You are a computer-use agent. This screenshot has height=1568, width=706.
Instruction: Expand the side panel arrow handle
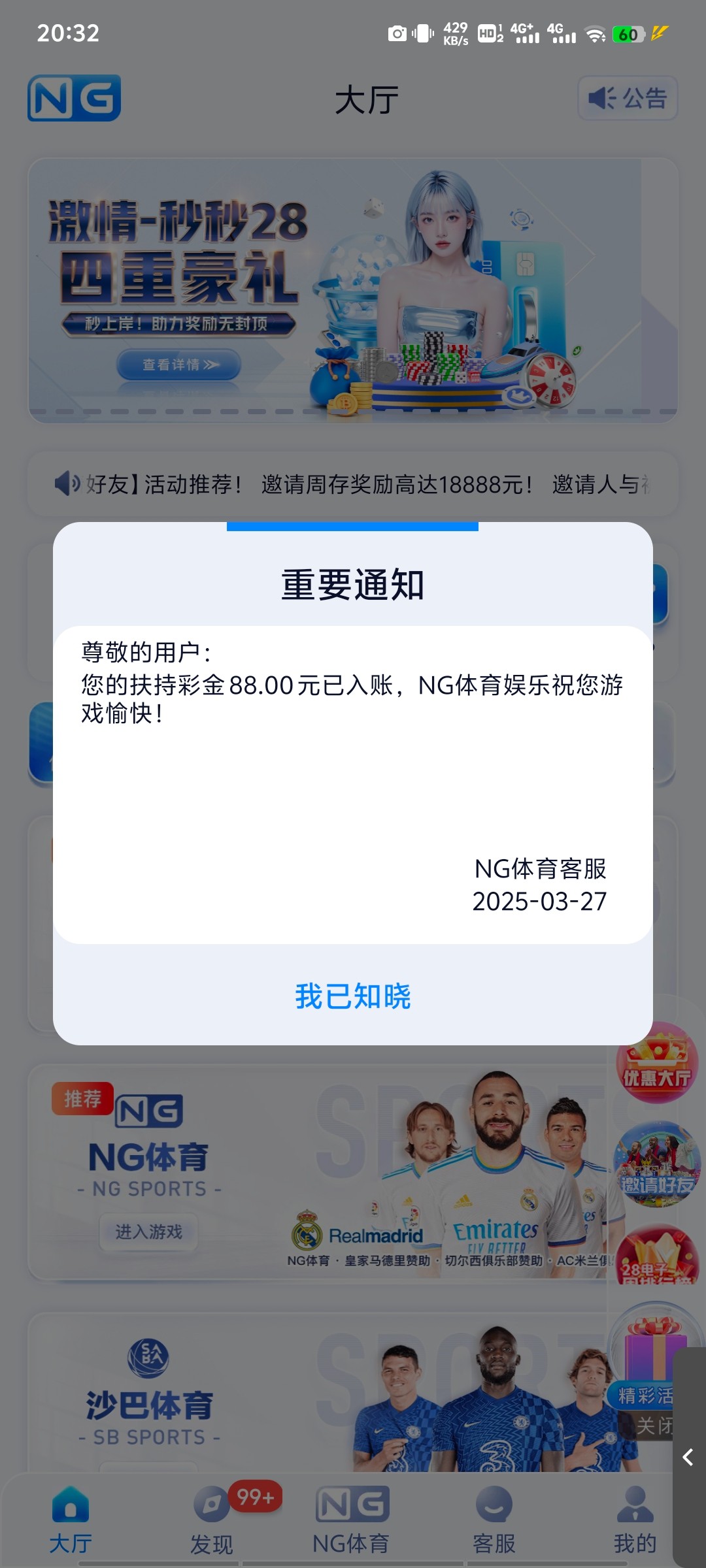point(688,1457)
